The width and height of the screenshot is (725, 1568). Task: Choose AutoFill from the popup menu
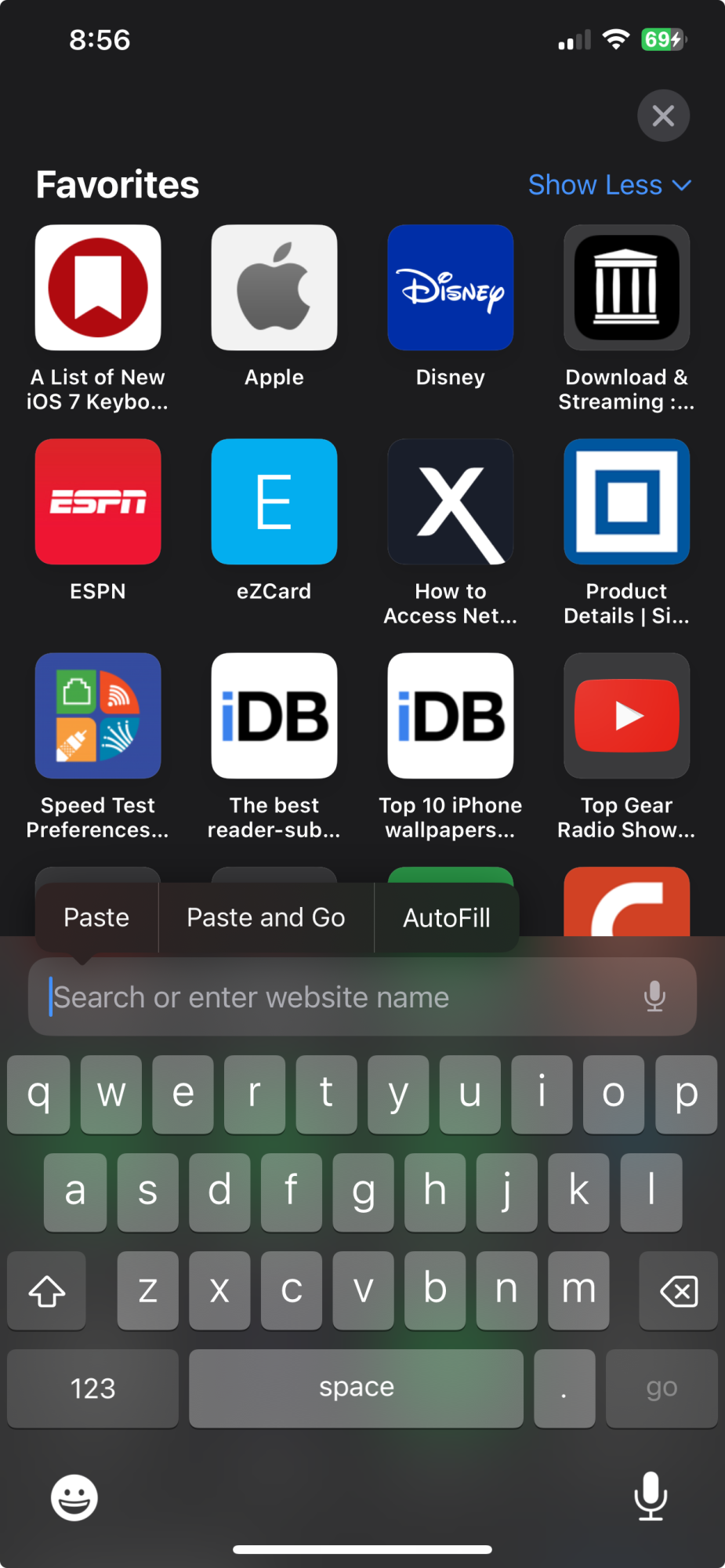(x=447, y=917)
